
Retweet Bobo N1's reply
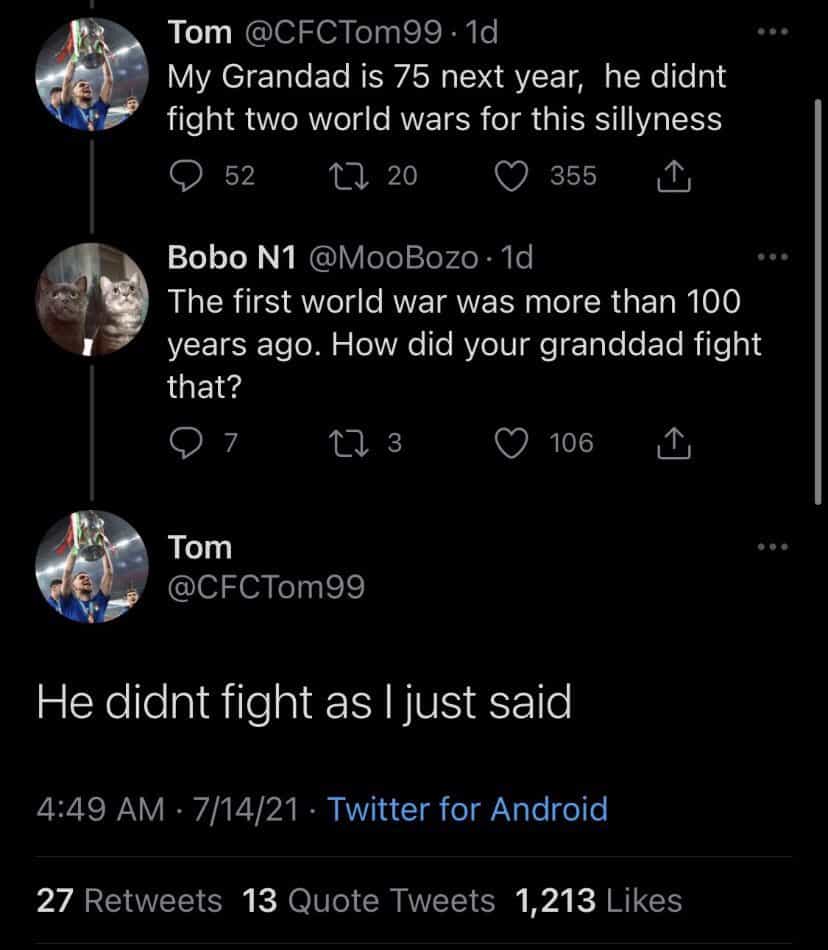pyautogui.click(x=346, y=443)
